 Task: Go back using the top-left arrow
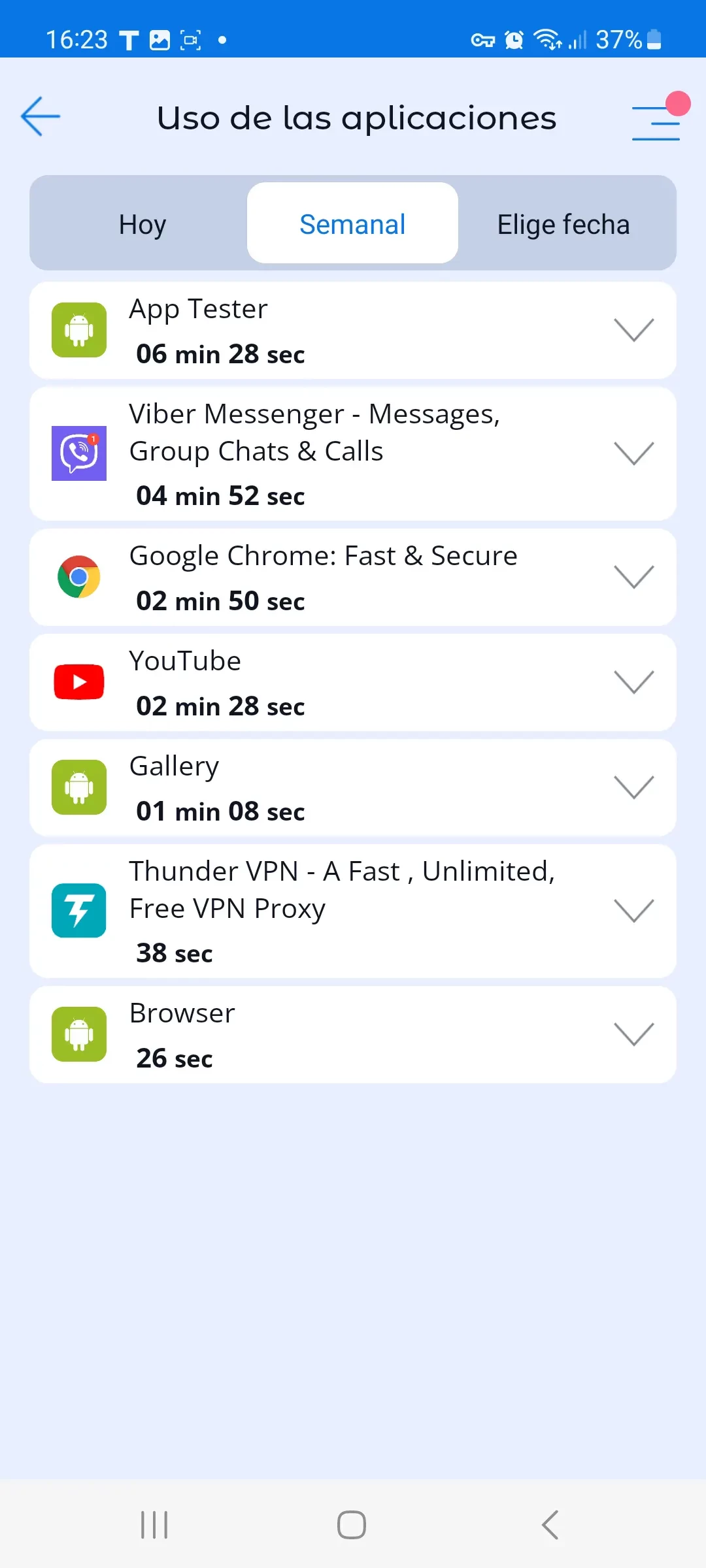tap(41, 117)
